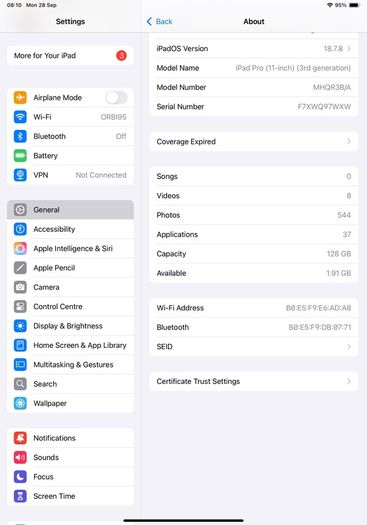
Task: Open Coverage Expired details
Action: 254,141
